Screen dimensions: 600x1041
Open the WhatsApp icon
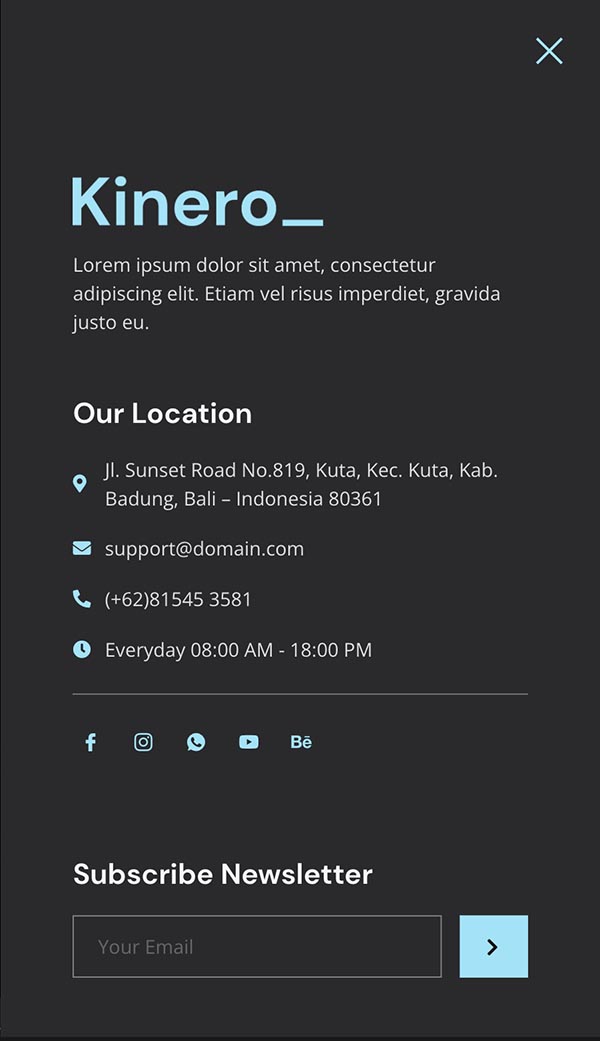pos(196,742)
